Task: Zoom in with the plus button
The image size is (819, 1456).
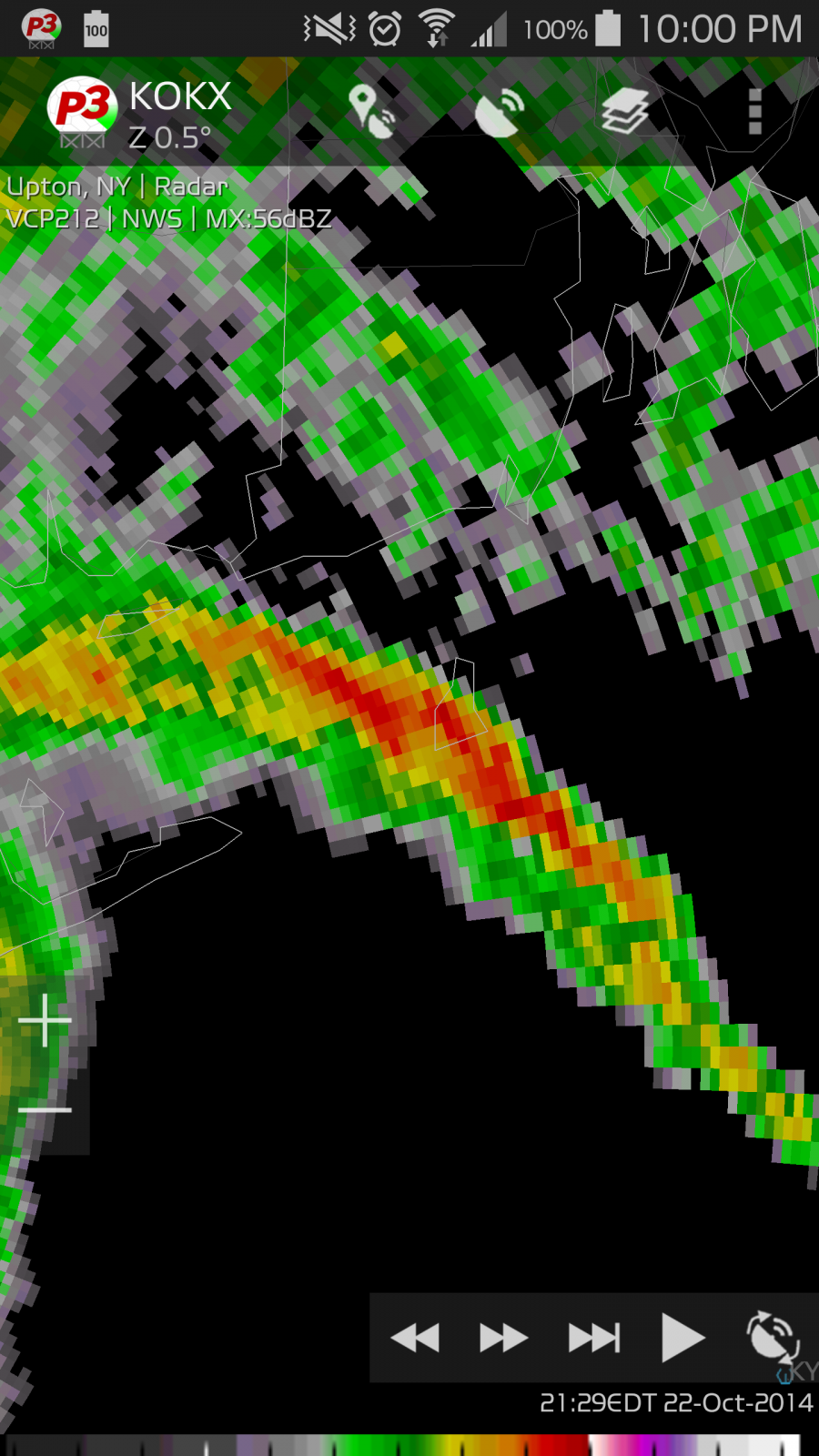Action: pyautogui.click(x=45, y=1020)
